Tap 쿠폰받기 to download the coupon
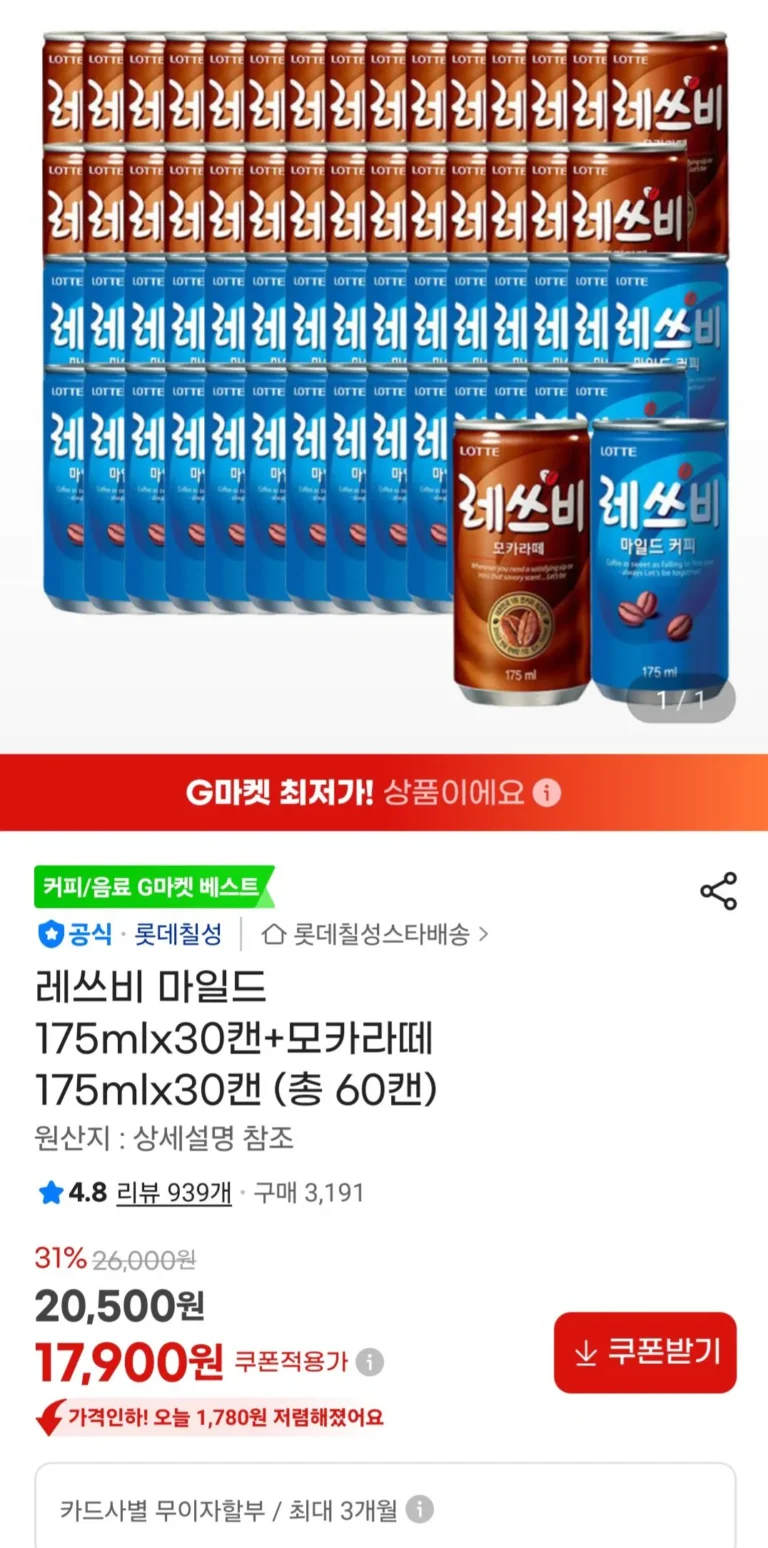Image resolution: width=768 pixels, height=1548 pixels. pos(645,1352)
